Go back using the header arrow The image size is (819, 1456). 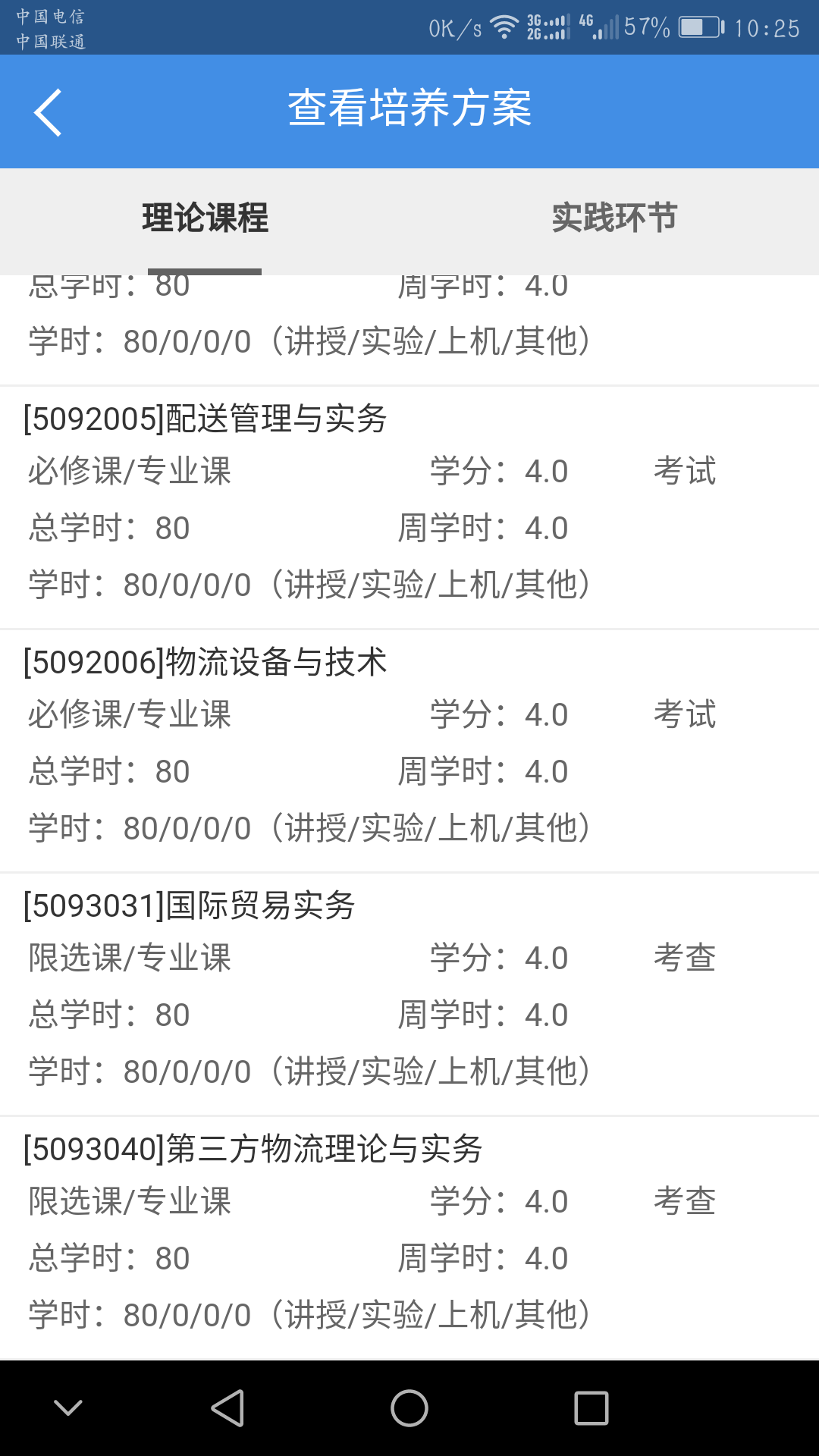48,112
